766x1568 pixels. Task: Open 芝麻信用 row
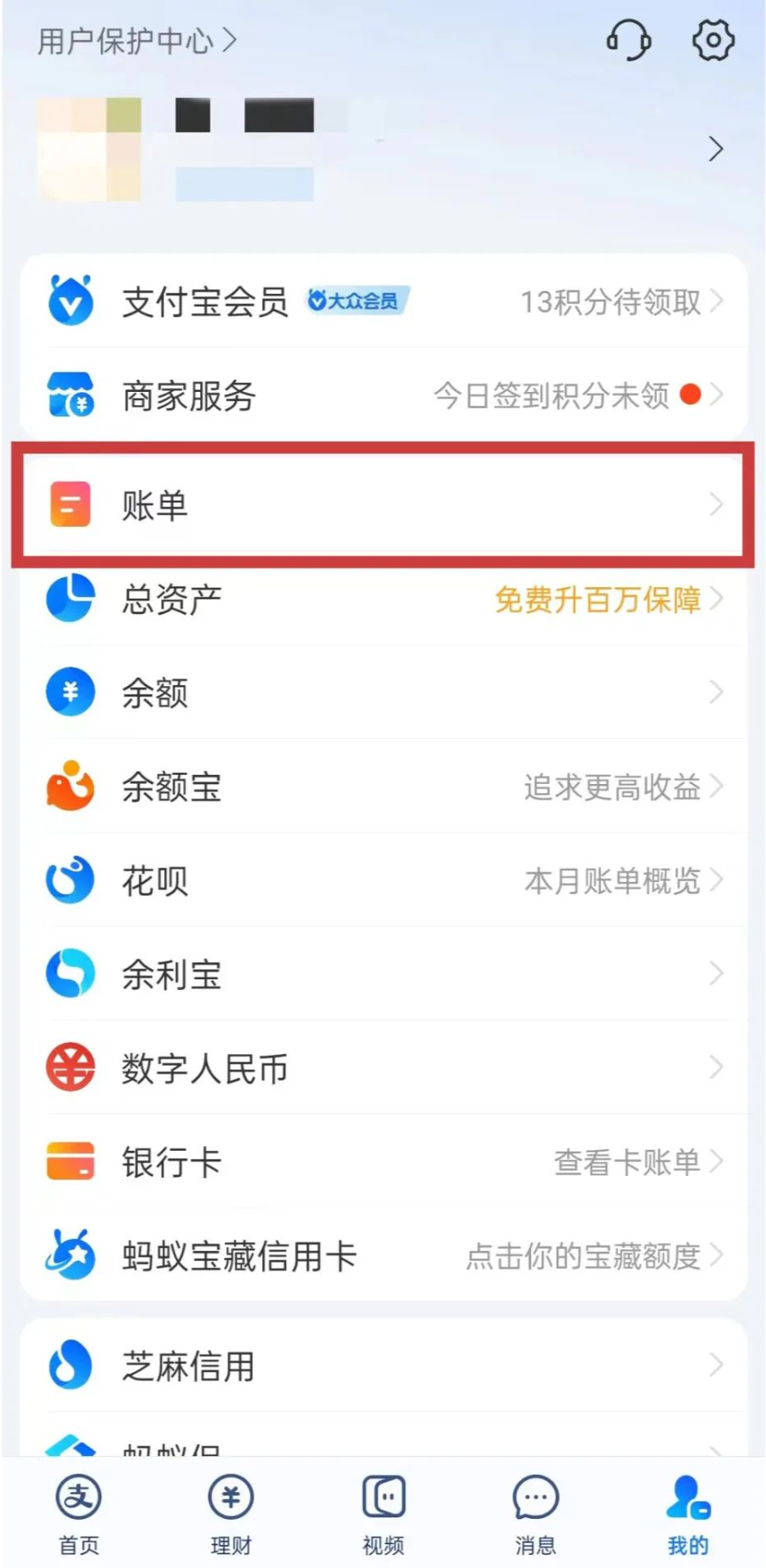383,1365
